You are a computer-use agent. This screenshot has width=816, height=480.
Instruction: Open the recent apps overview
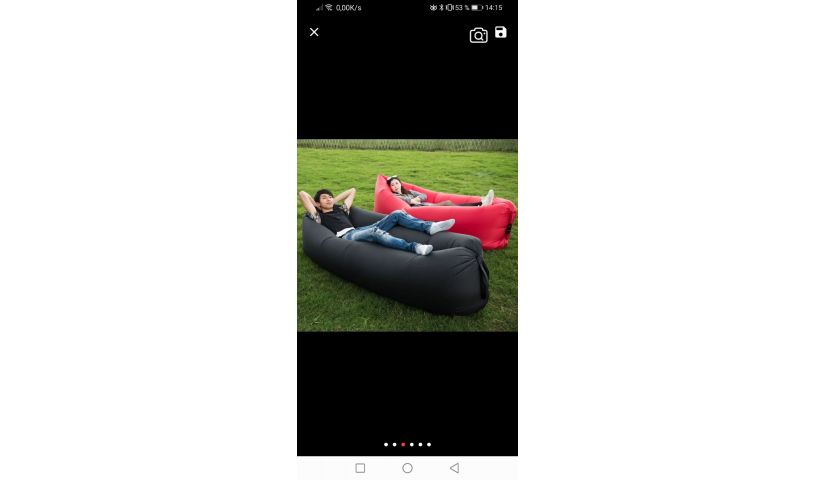click(x=360, y=468)
